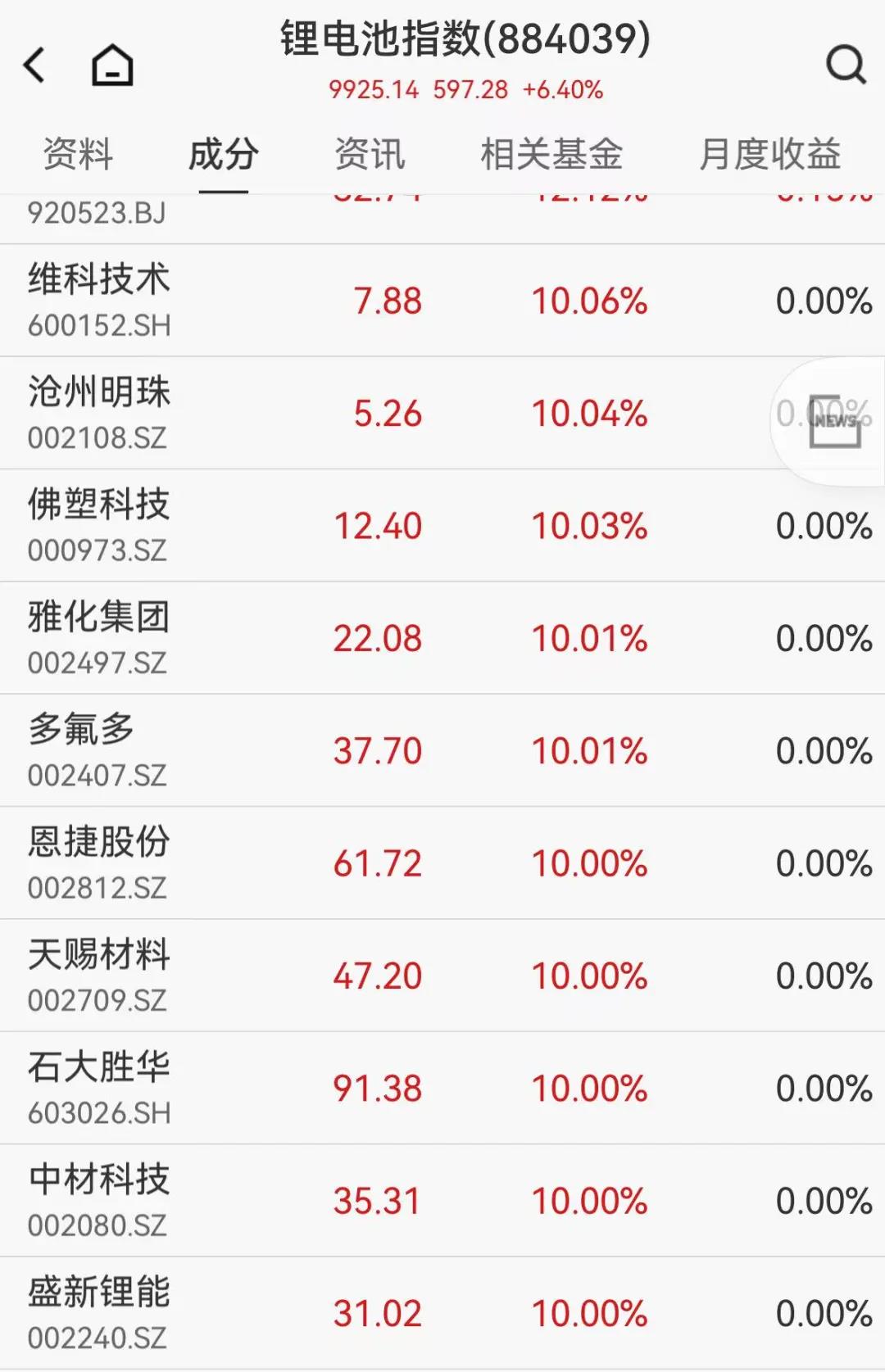Tap the 天赐材料 row
This screenshot has width=885, height=1372.
[x=99, y=975]
